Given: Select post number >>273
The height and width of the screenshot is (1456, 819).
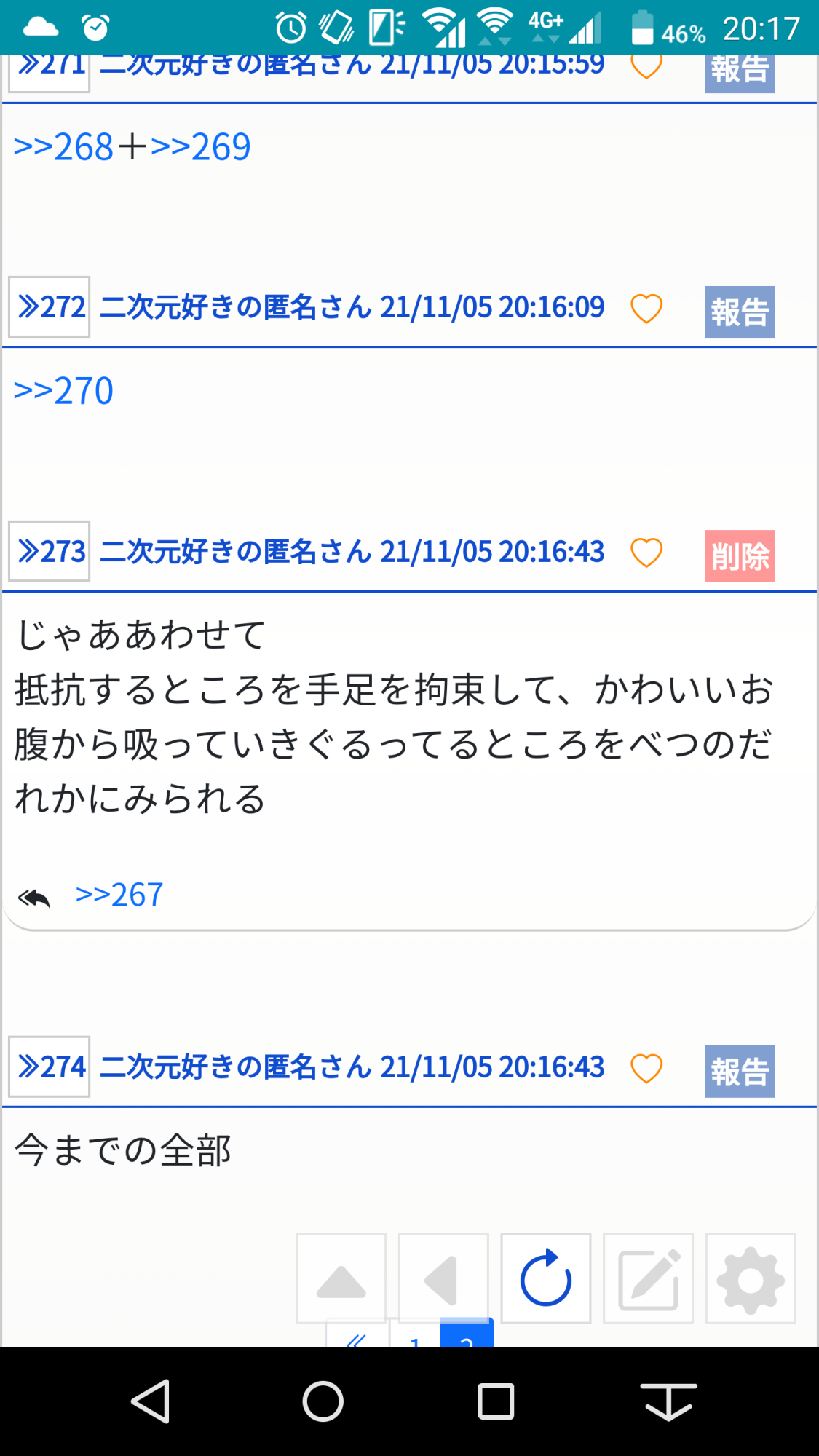Looking at the screenshot, I should tap(50, 551).
